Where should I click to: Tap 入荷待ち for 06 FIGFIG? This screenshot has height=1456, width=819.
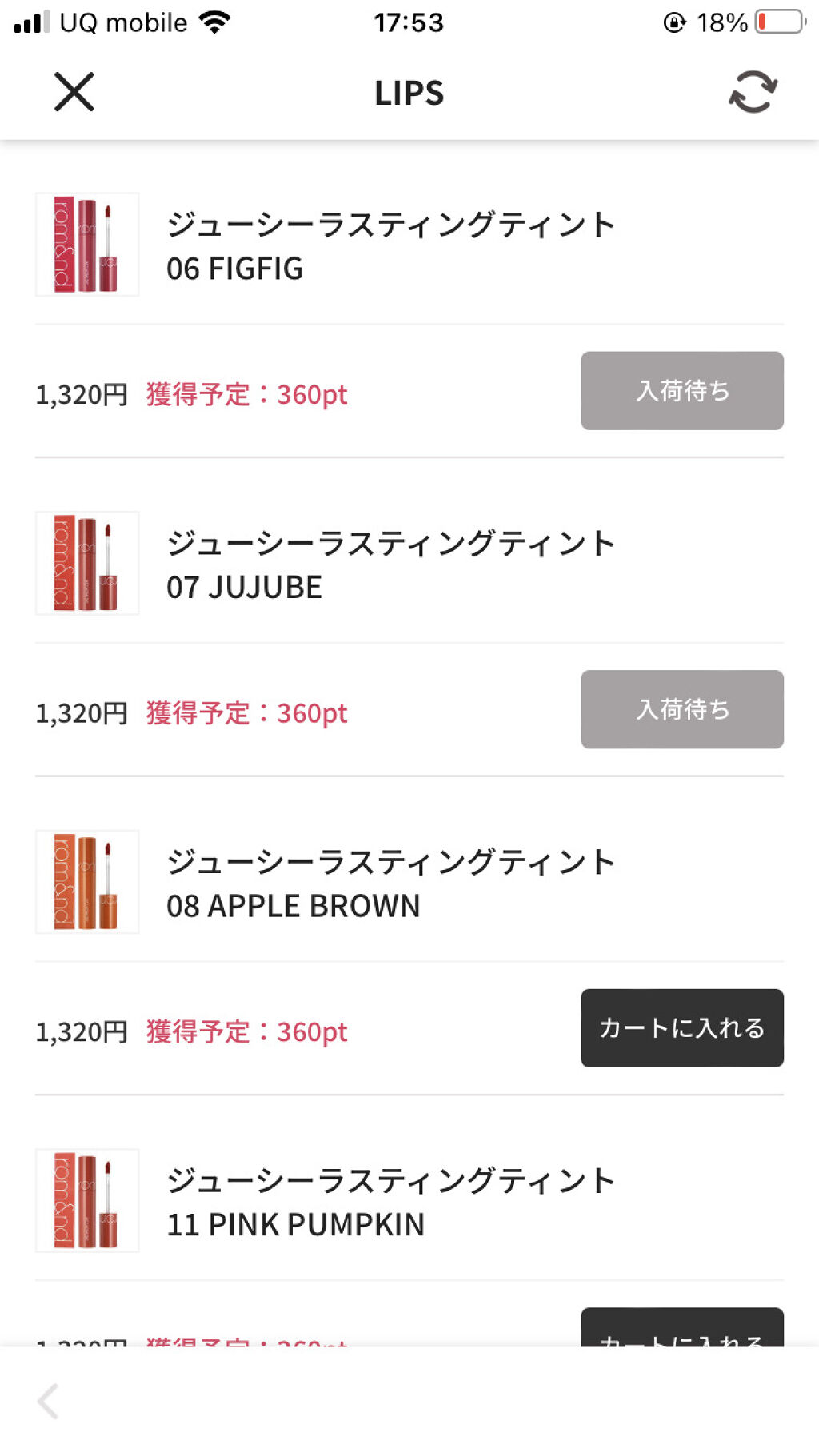(x=681, y=391)
